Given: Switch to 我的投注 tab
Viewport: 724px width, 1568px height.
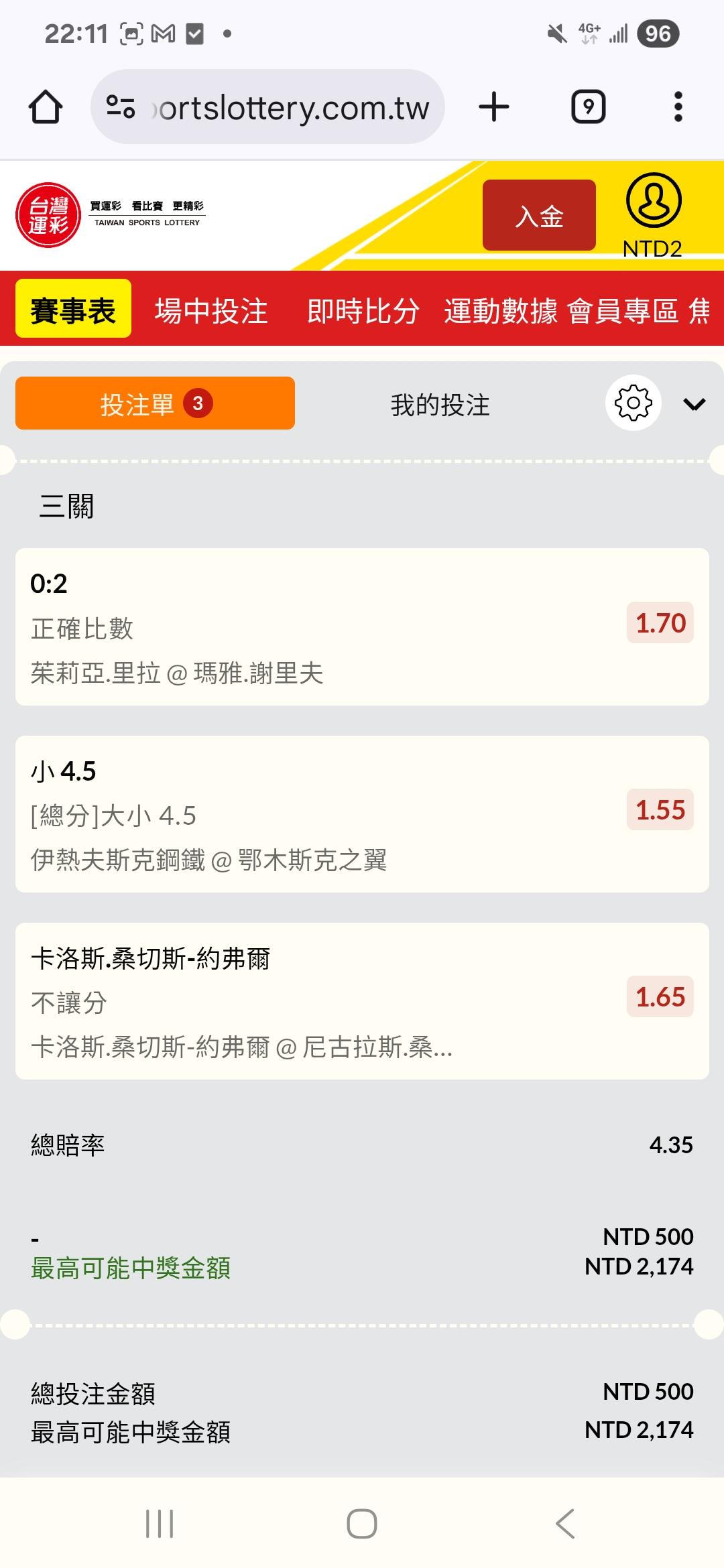Looking at the screenshot, I should point(440,405).
